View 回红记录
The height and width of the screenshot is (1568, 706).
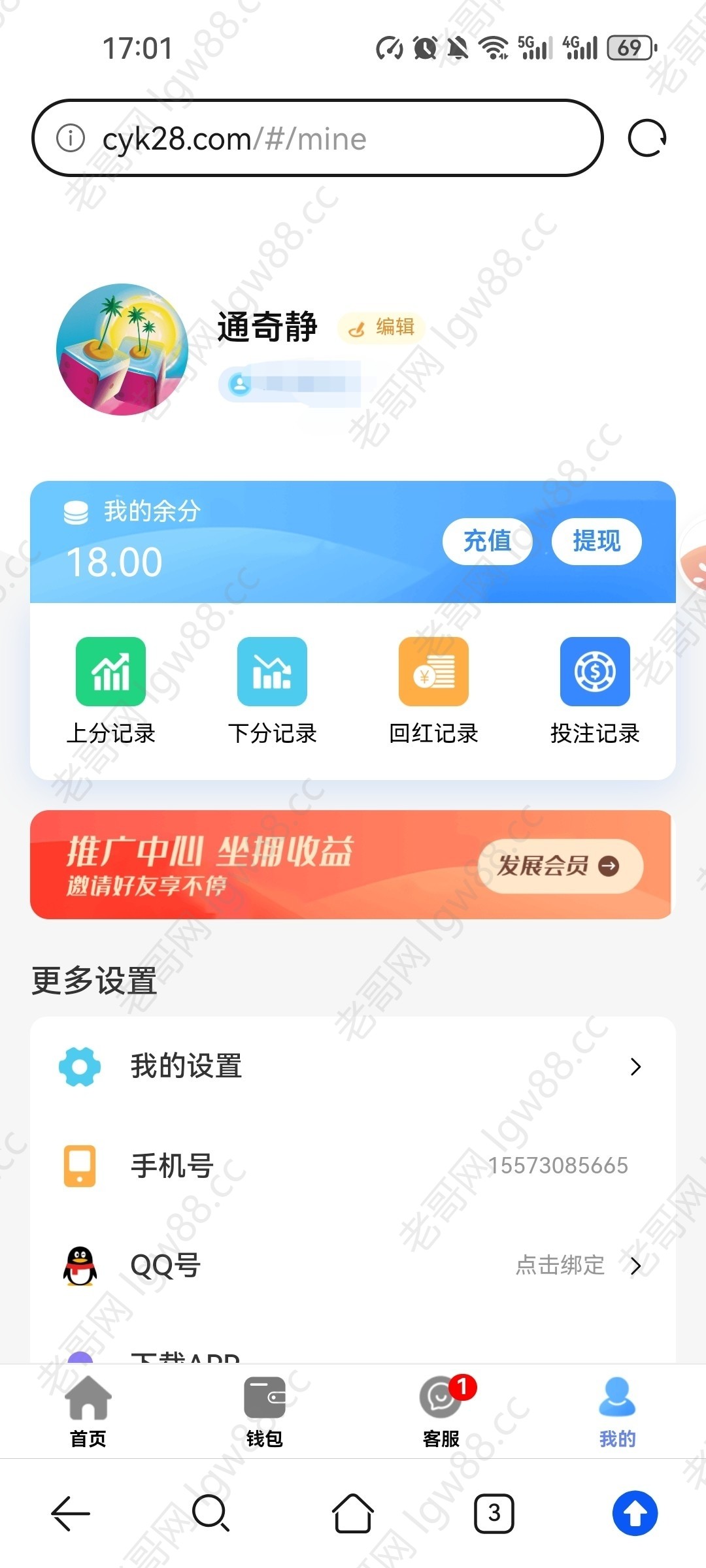coord(433,690)
